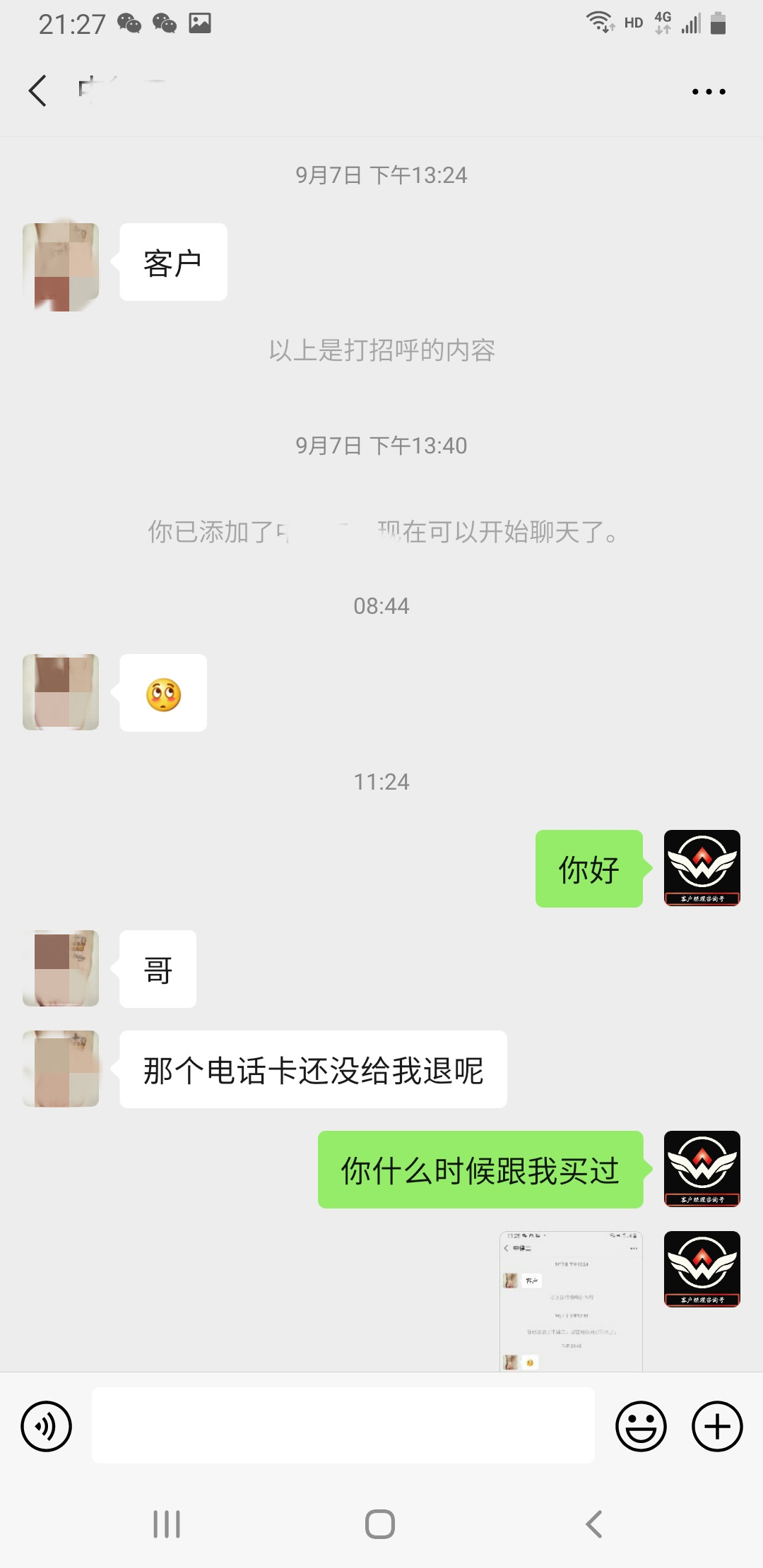The image size is (763, 1568).
Task: Select the green message bubble saying 你好
Action: tap(588, 869)
